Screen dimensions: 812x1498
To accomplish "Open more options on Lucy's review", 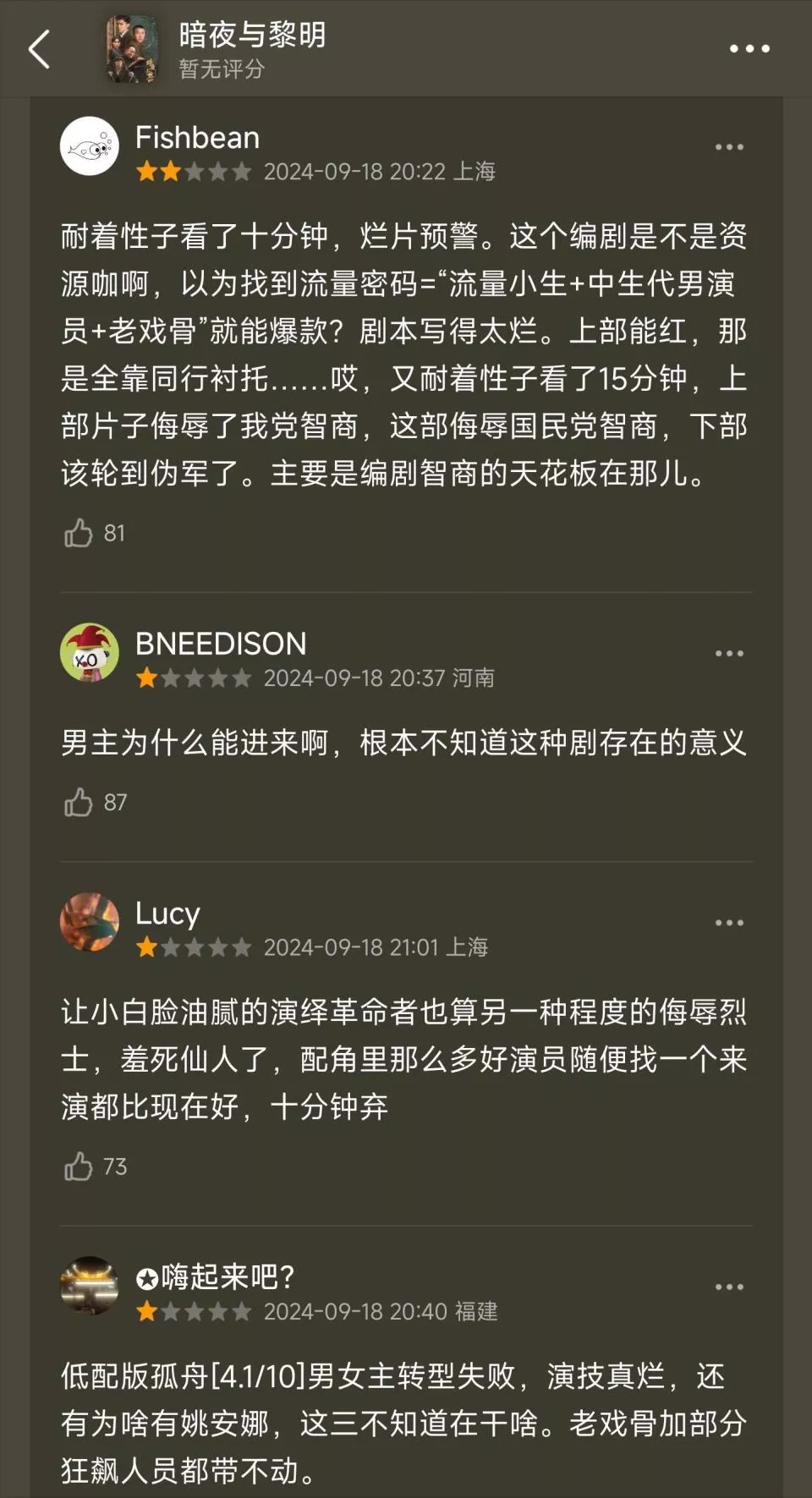I will (729, 923).
